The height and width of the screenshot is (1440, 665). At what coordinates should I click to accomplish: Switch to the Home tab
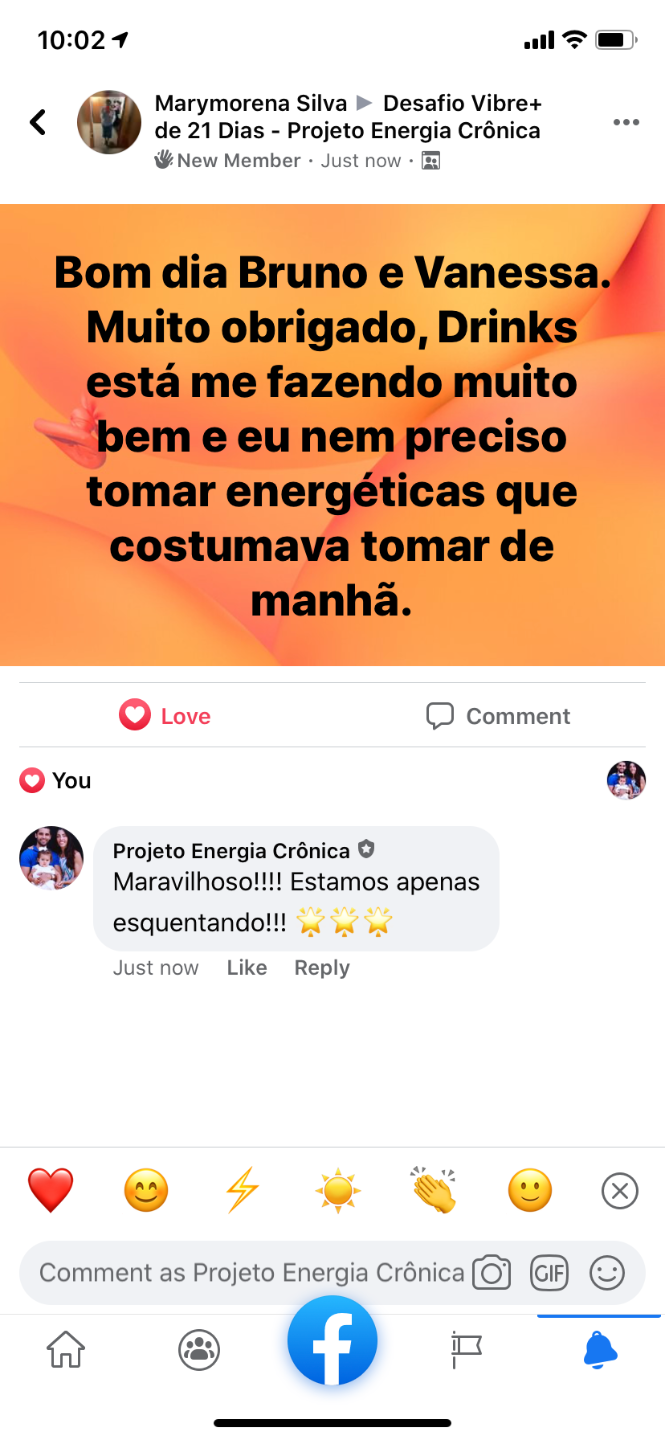tap(66, 1350)
